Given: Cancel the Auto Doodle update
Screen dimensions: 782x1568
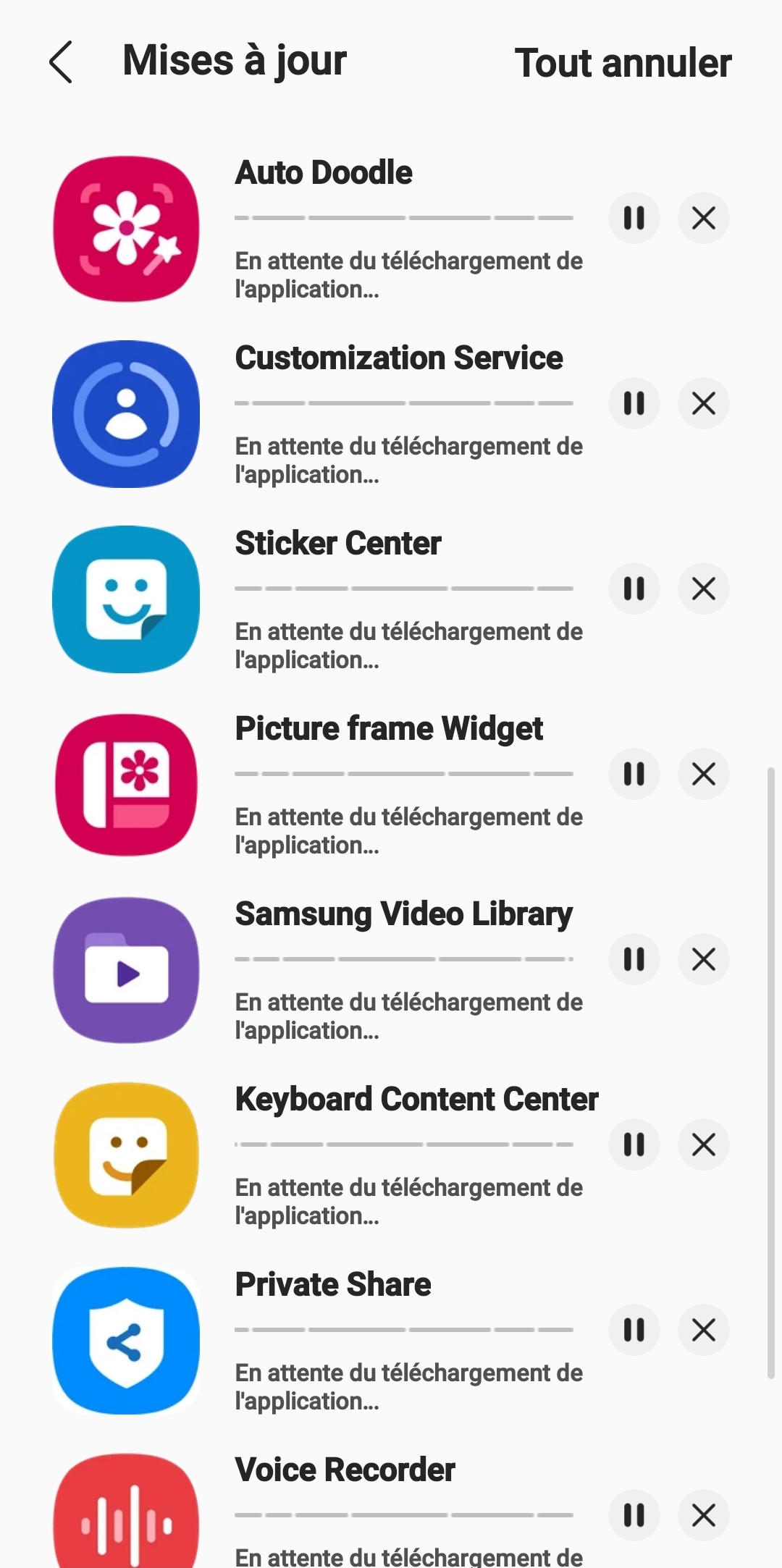Looking at the screenshot, I should pos(703,218).
